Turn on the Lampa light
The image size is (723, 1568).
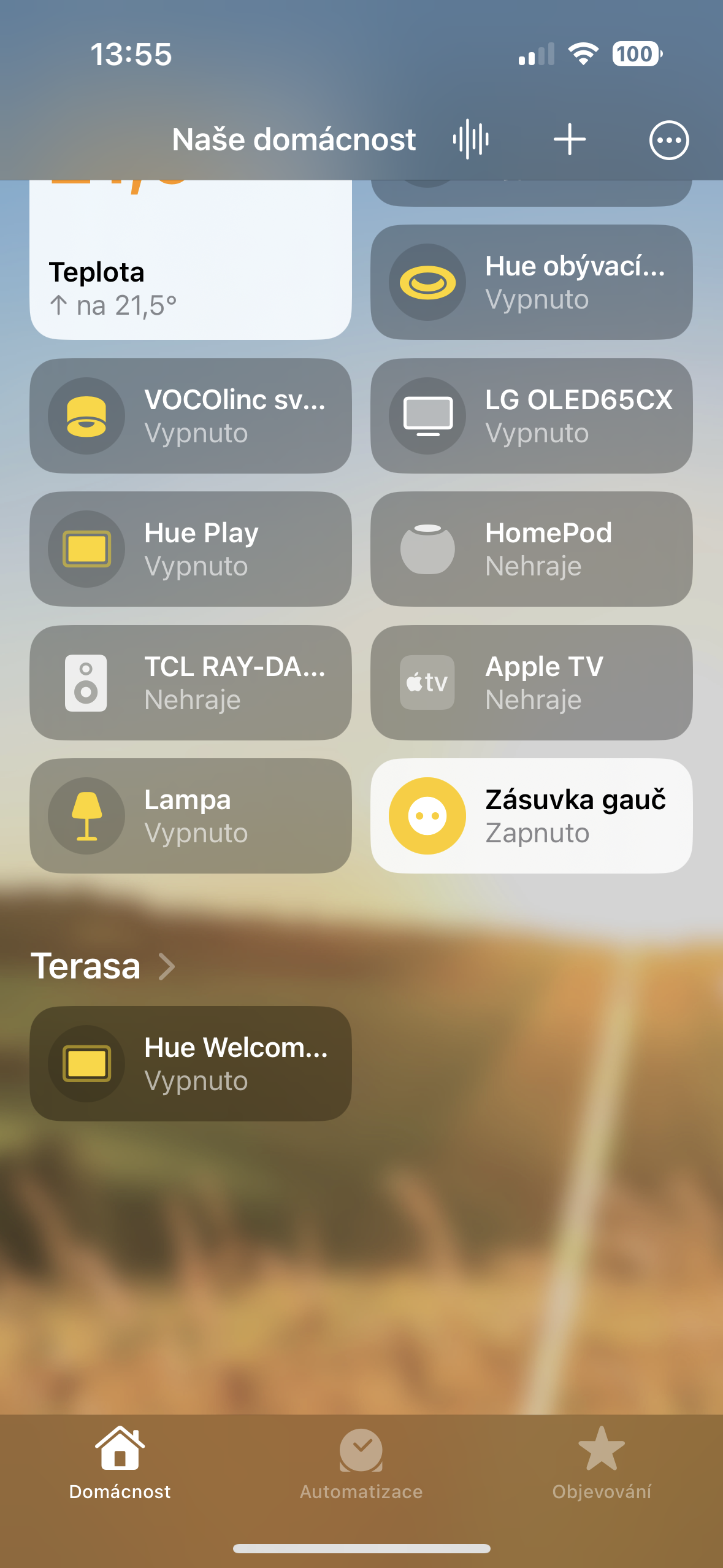point(86,816)
